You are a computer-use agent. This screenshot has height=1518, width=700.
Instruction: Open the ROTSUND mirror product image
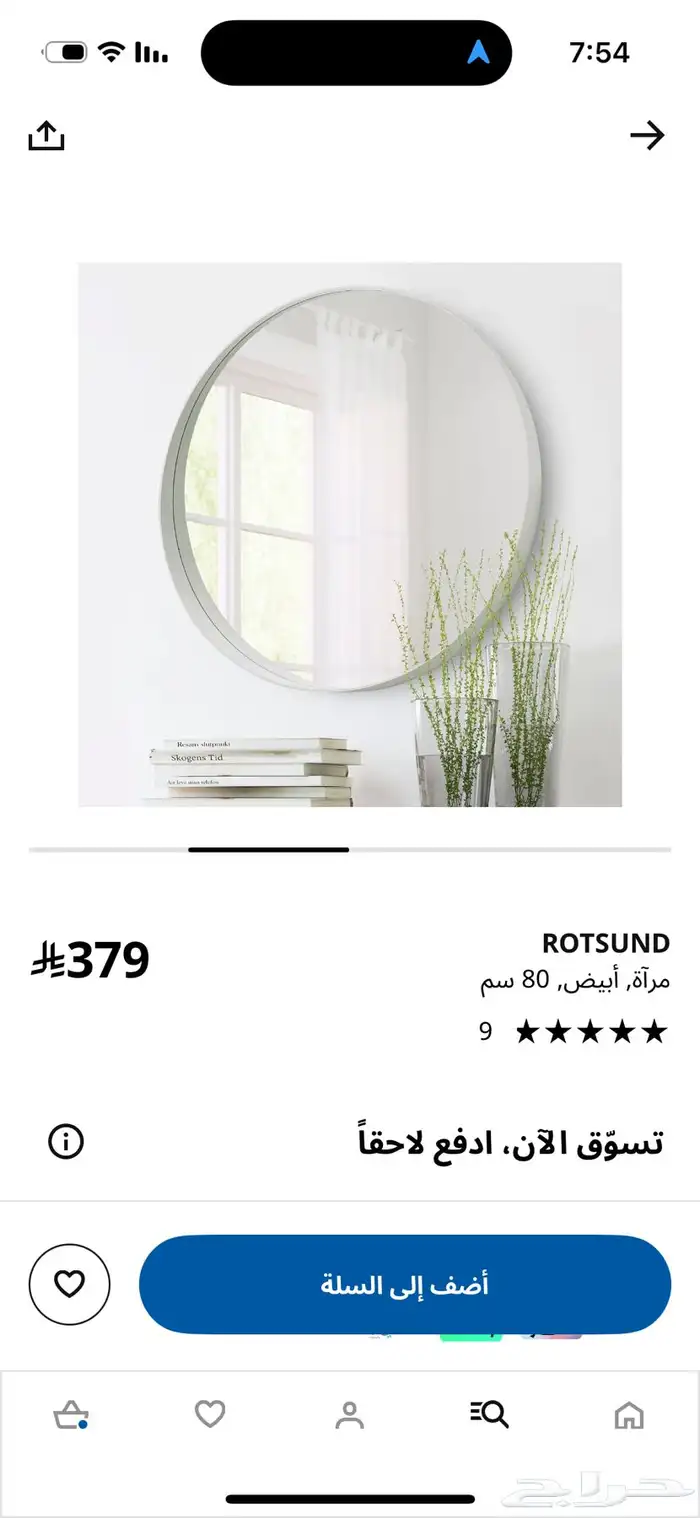click(350, 534)
